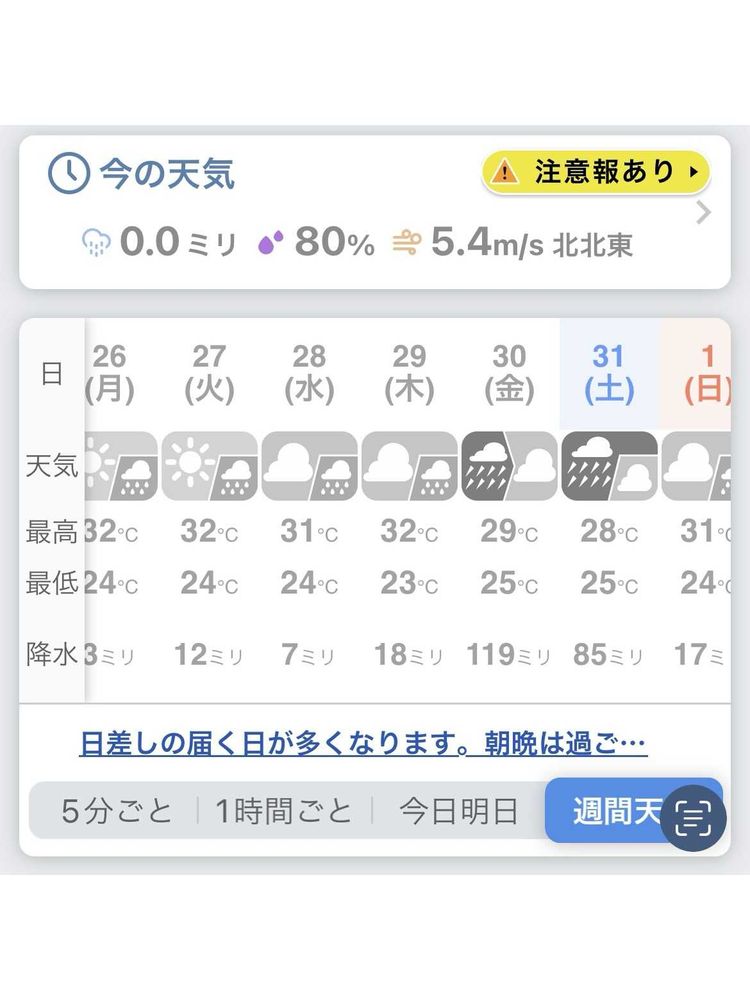Open the 注意報あり weather advisory badge
Image resolution: width=750 pixels, height=1000 pixels.
click(x=596, y=172)
